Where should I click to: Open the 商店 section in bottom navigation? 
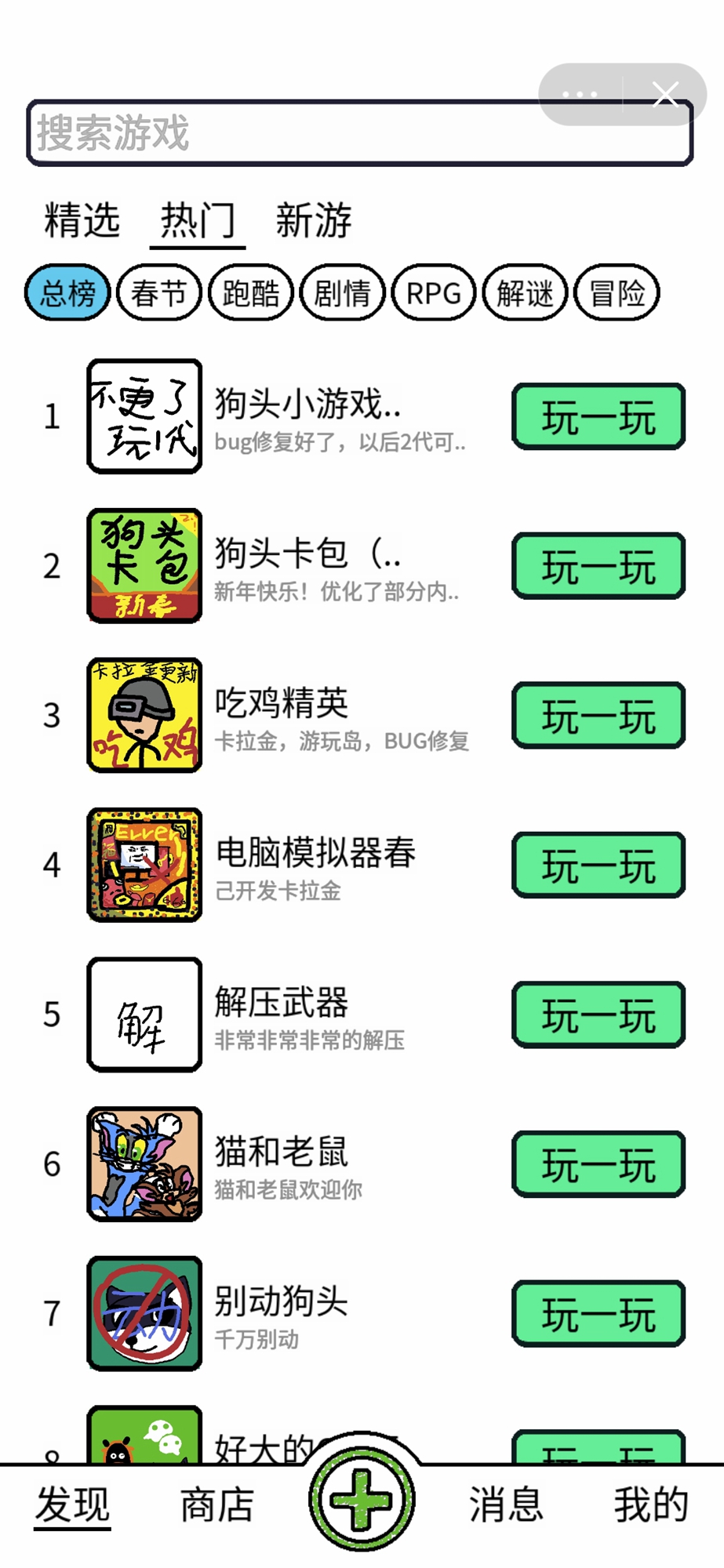[216, 1505]
